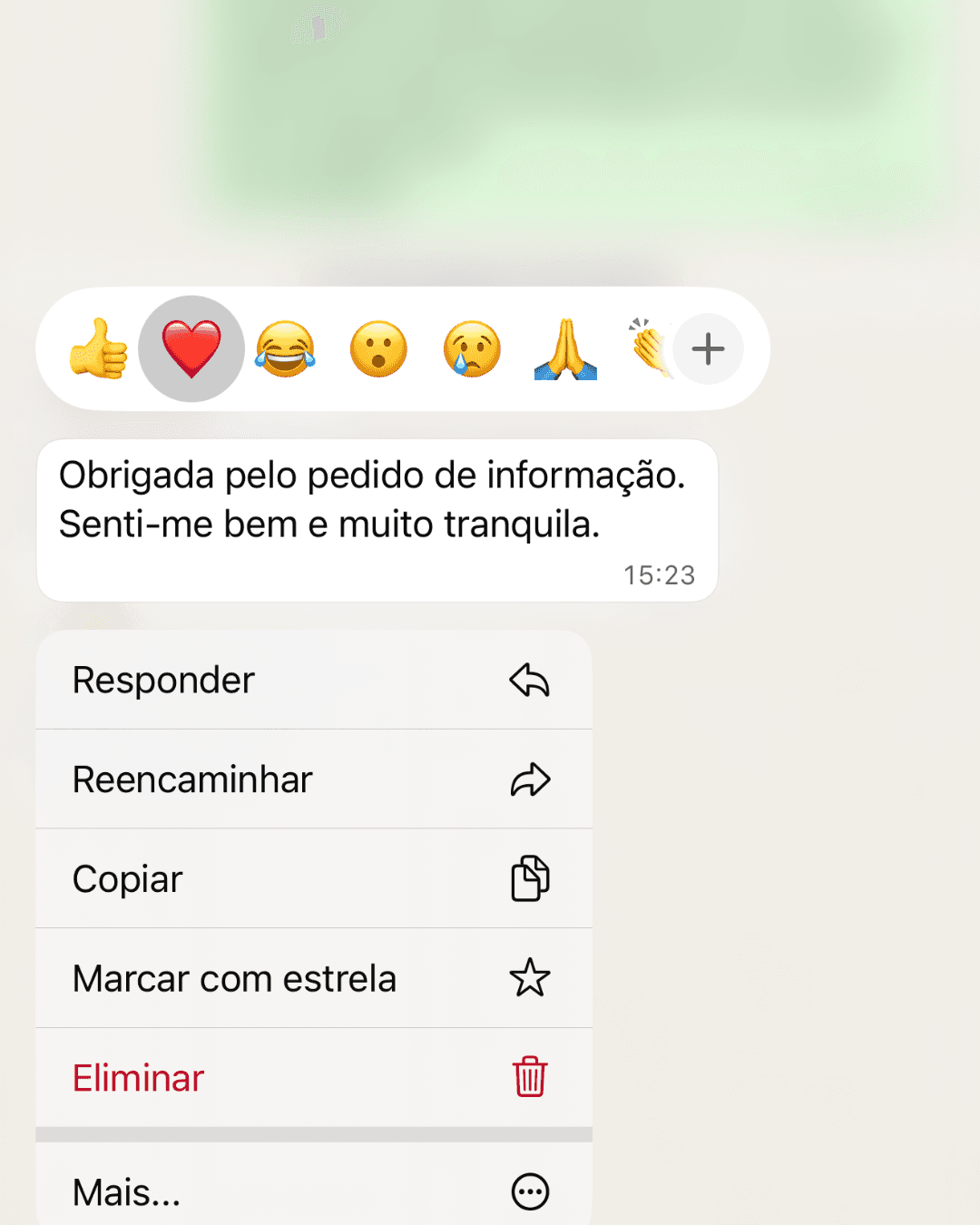React with the praying hands emoji
This screenshot has height=1225, width=980.
(x=565, y=349)
